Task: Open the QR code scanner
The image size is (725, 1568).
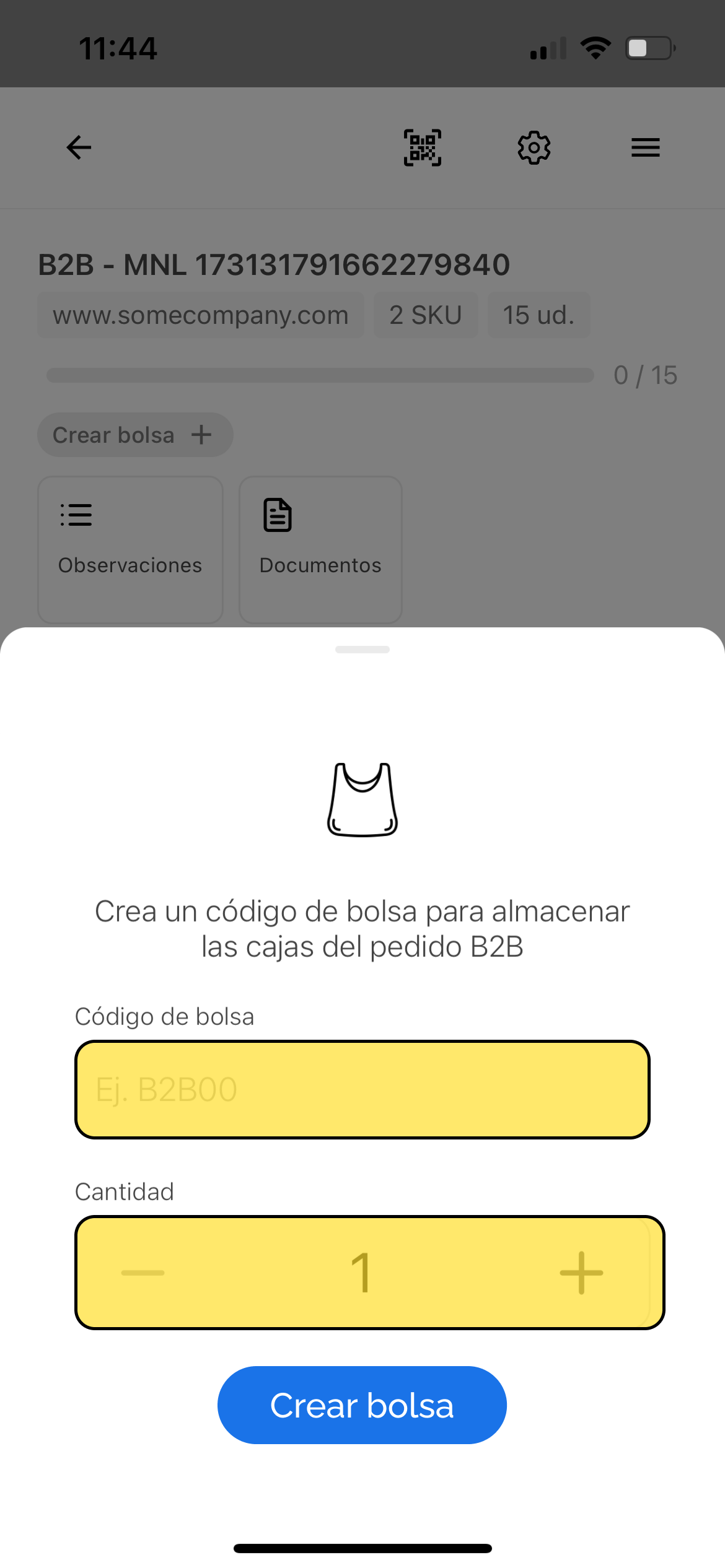Action: click(x=423, y=147)
